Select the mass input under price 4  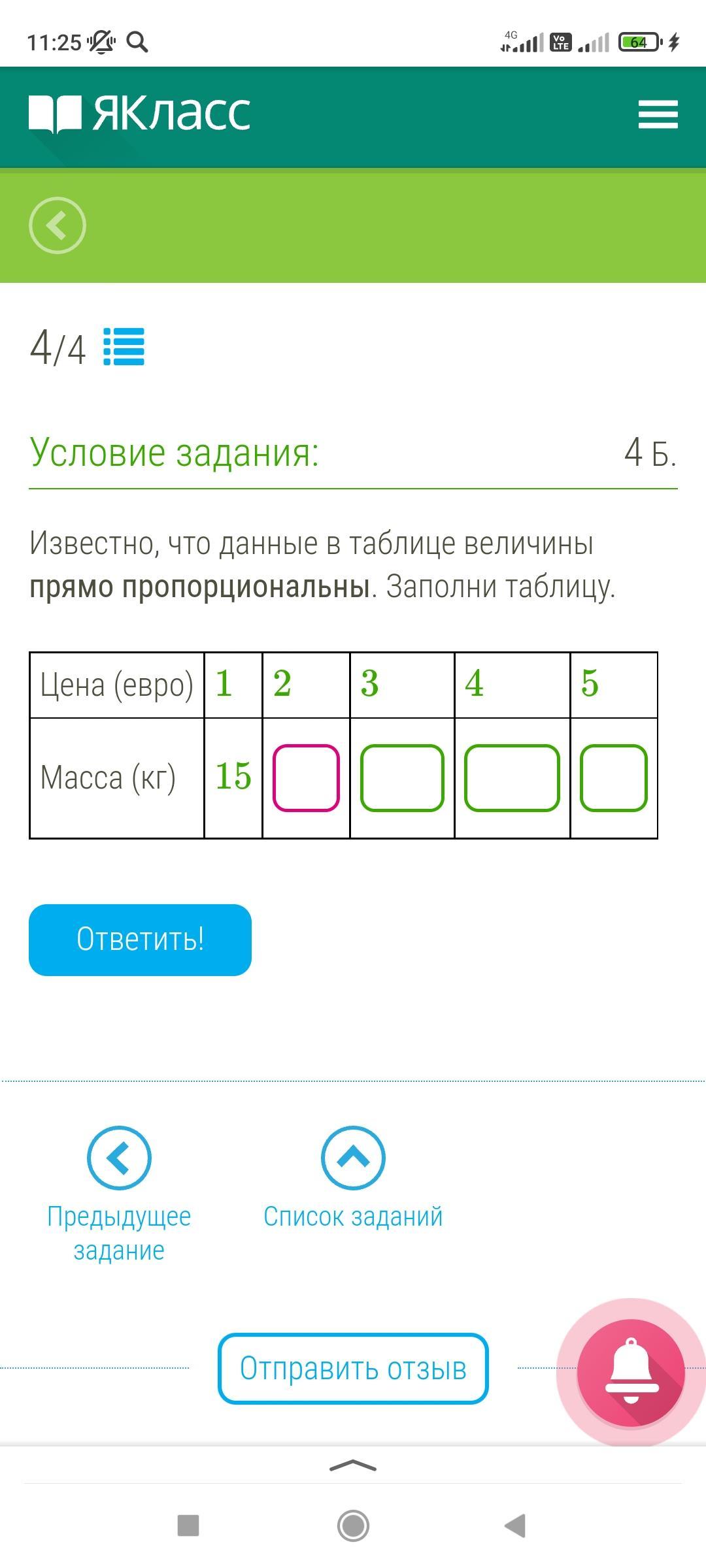512,778
